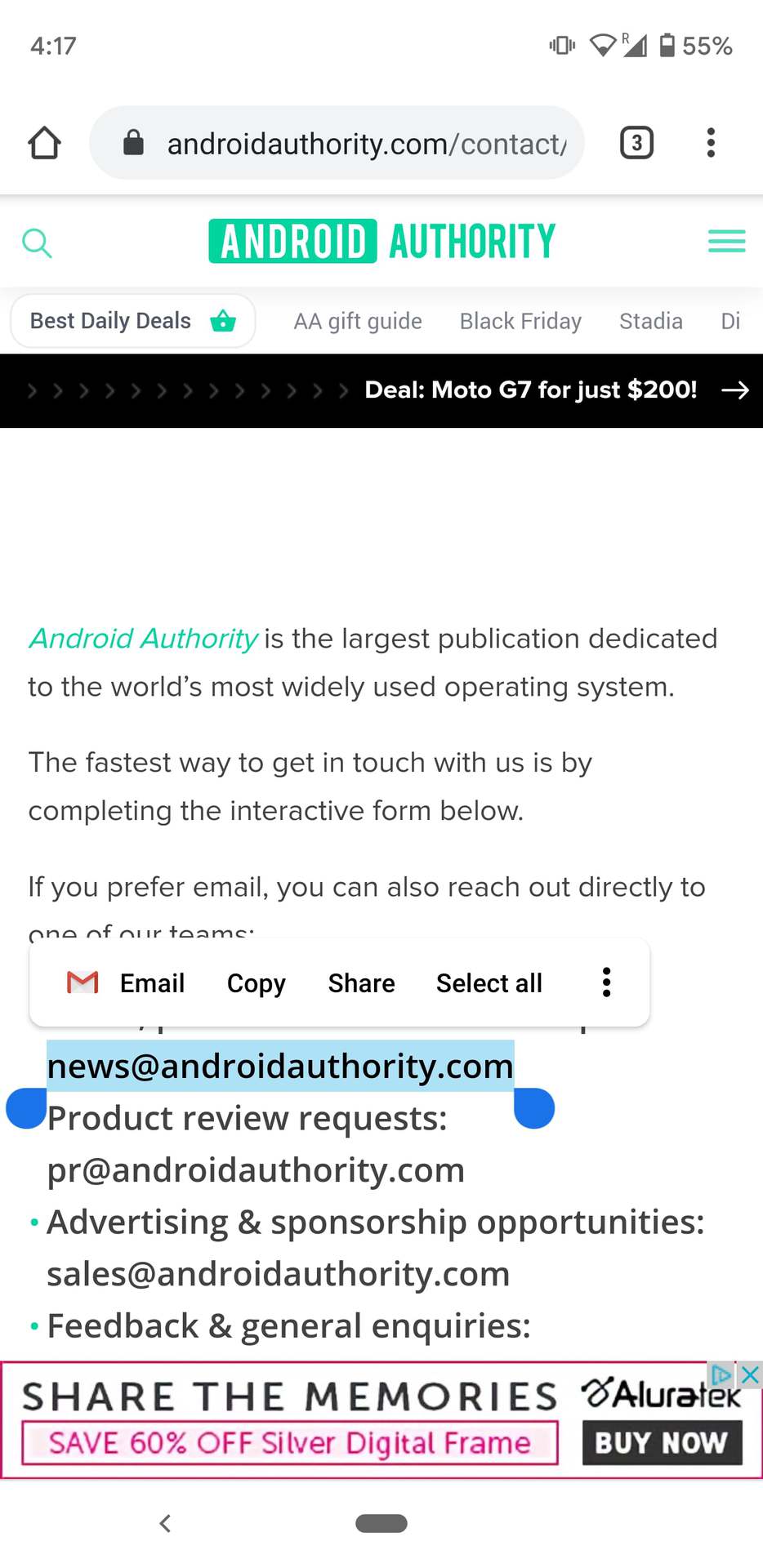Email the selected address via Gmail
The image size is (763, 1568).
pyautogui.click(x=126, y=982)
